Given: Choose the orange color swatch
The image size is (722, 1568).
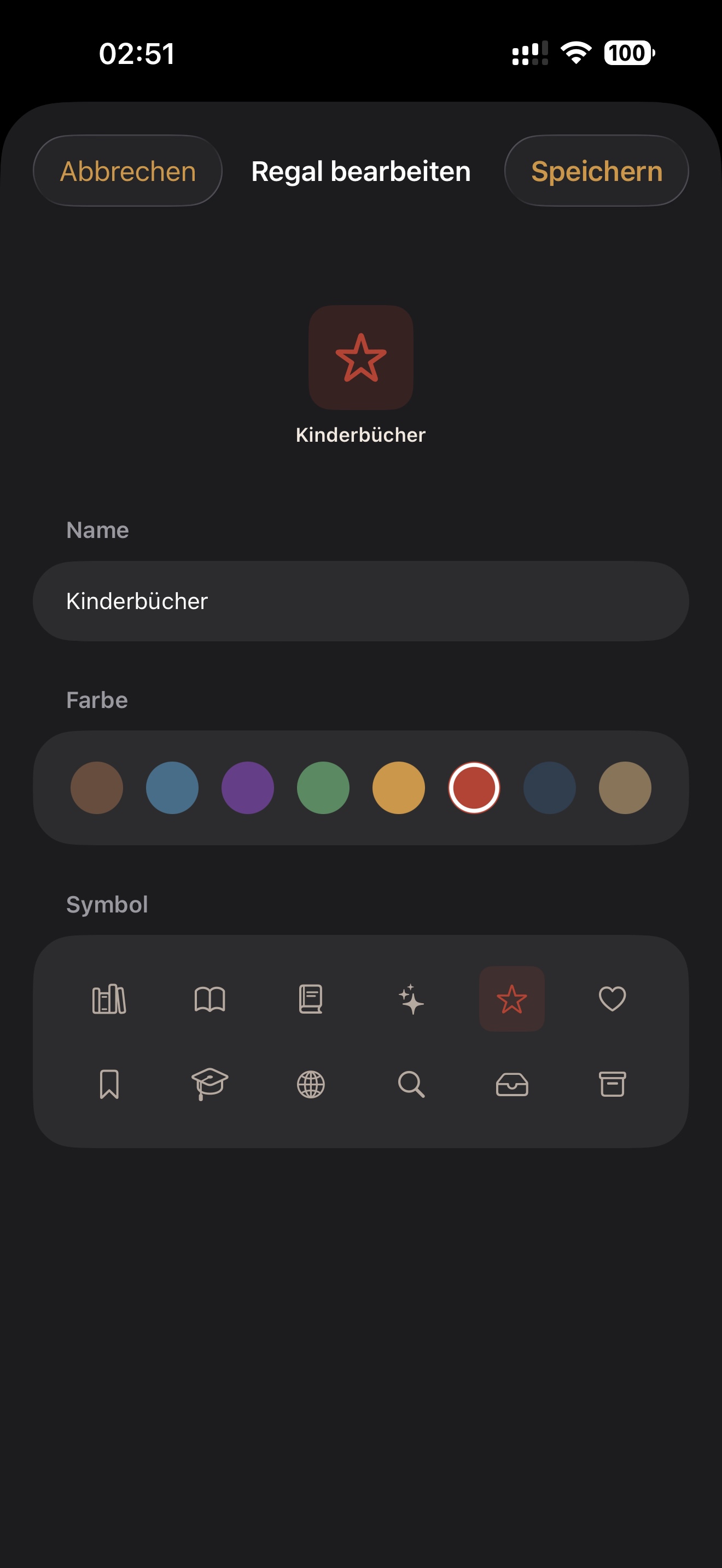Looking at the screenshot, I should [x=399, y=788].
